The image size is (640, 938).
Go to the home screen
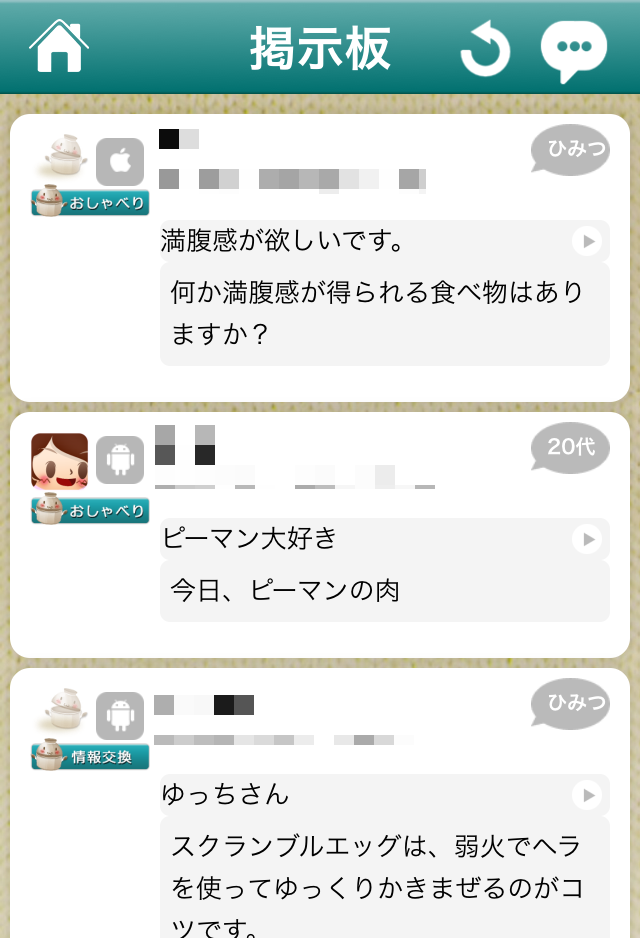[x=58, y=47]
